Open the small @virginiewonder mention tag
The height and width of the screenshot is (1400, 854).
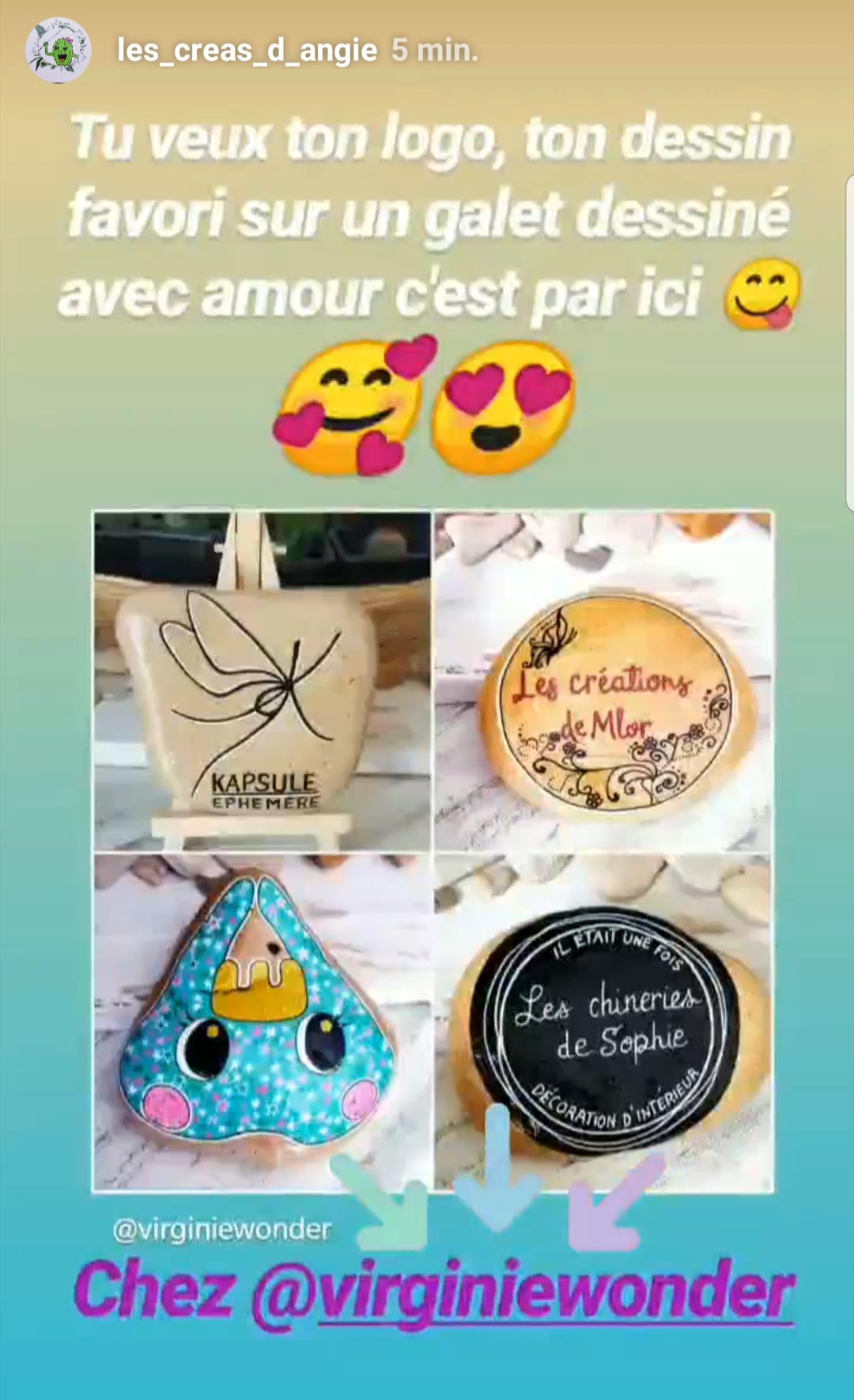point(222,1229)
